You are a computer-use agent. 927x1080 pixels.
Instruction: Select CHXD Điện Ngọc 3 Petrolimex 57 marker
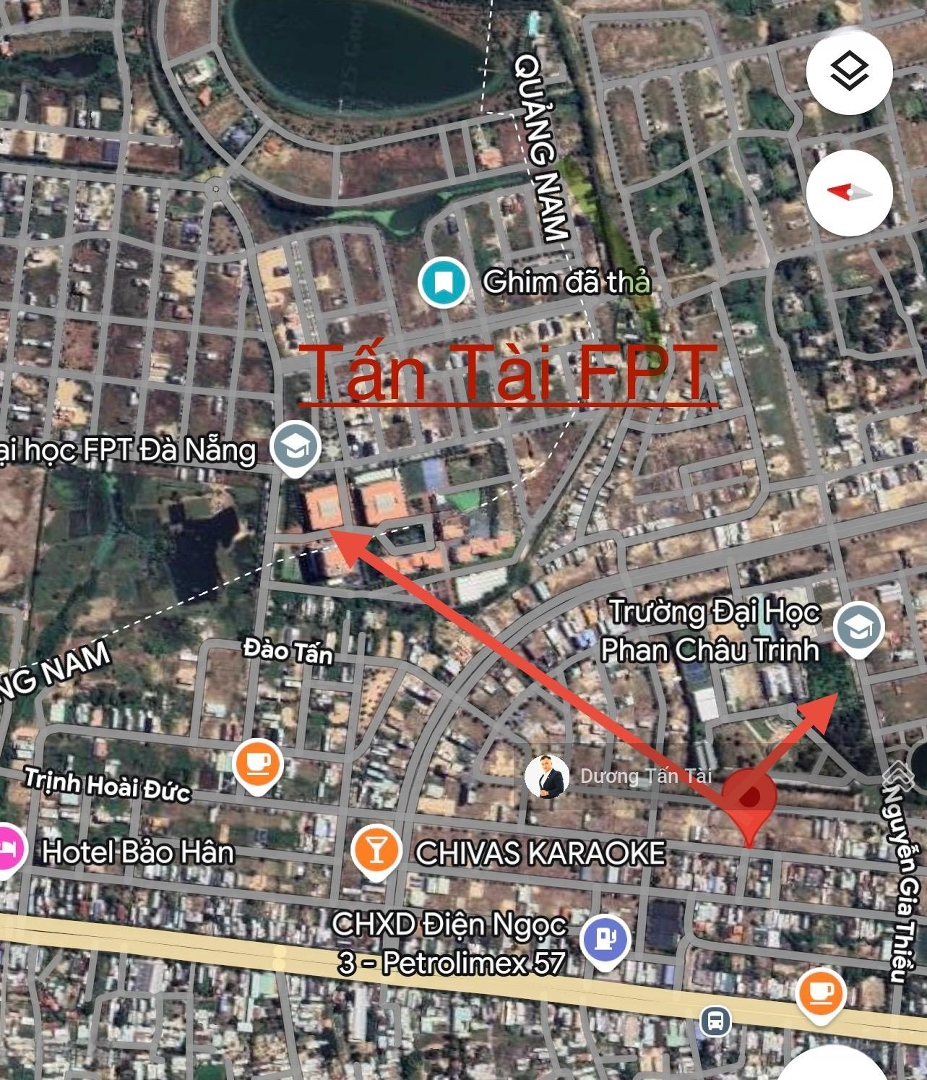(605, 939)
